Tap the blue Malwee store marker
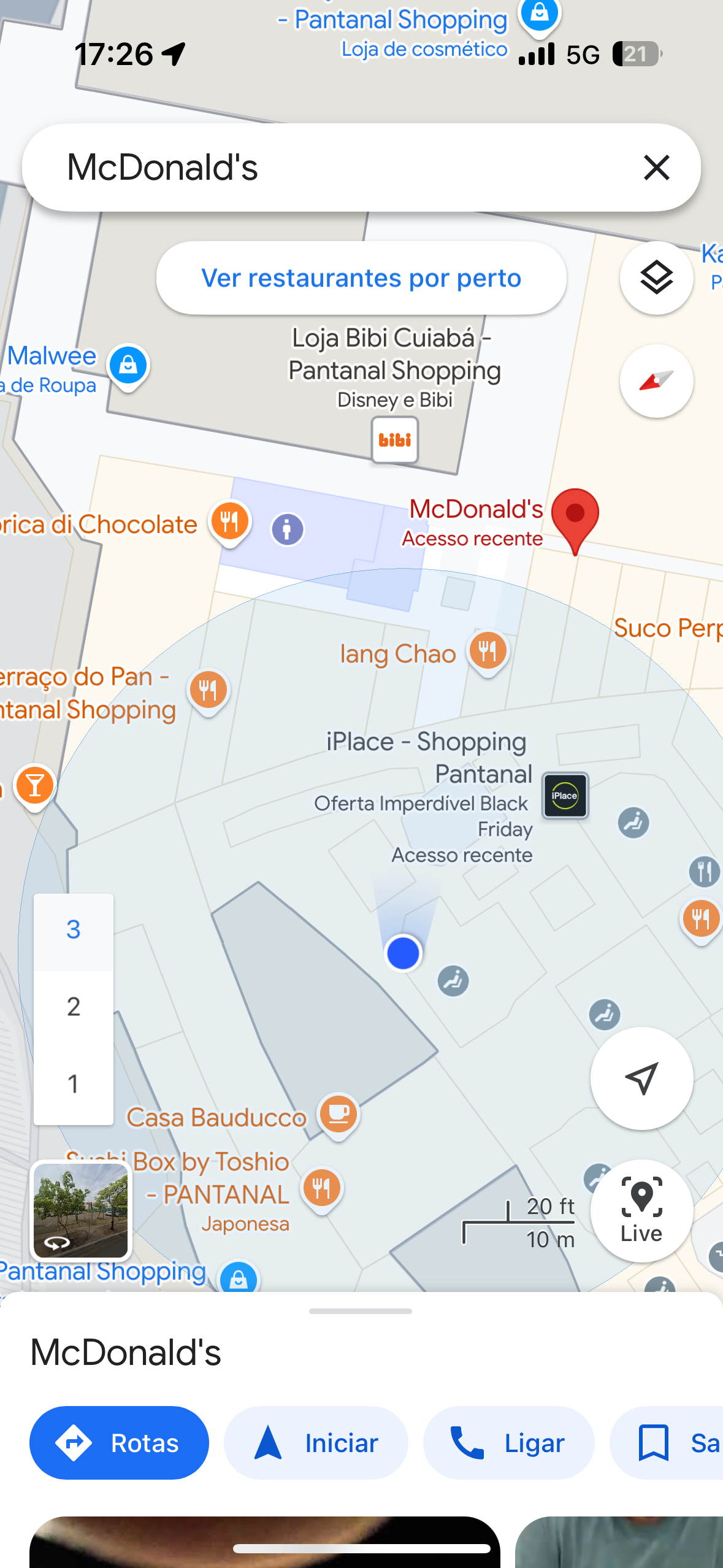This screenshot has width=723, height=1568. [x=127, y=364]
